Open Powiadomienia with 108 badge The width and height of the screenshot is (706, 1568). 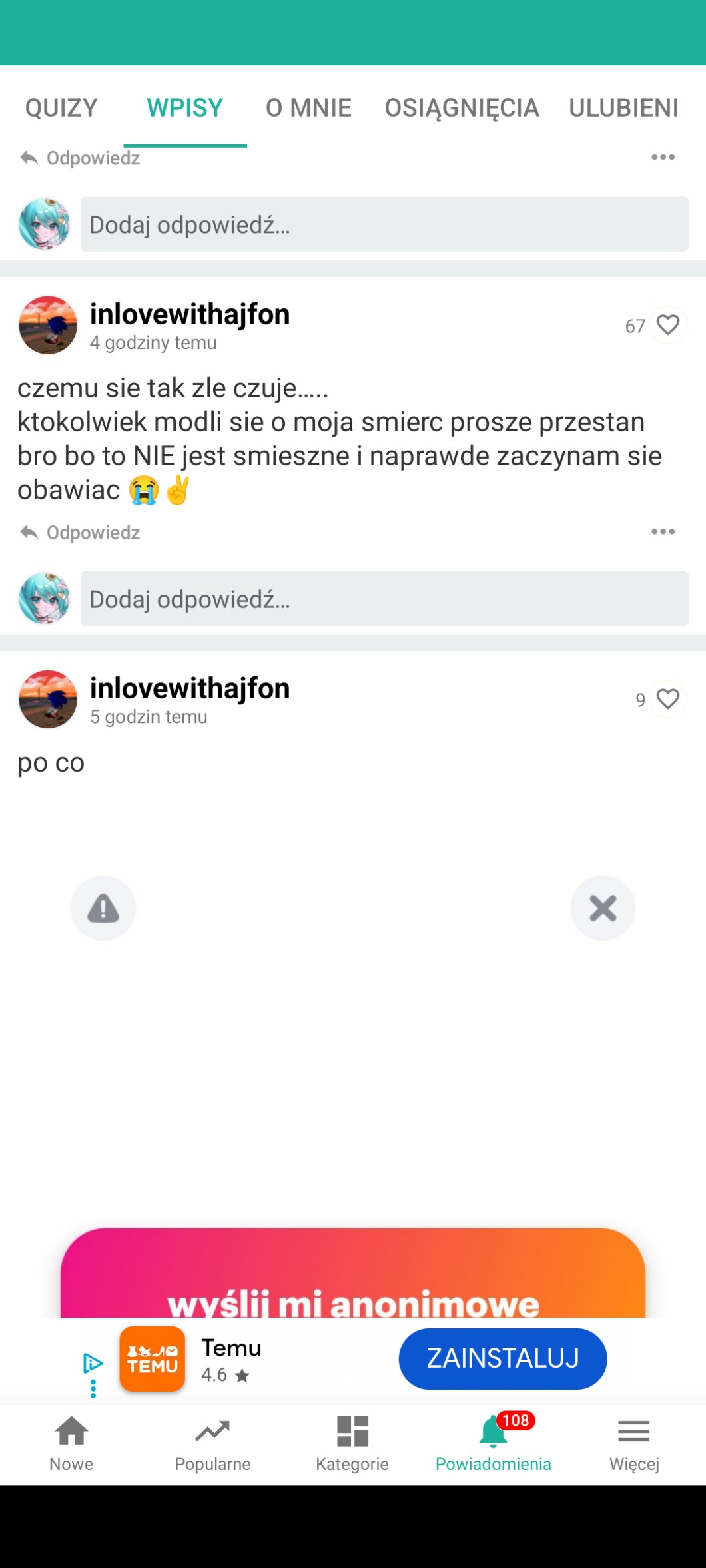[494, 1443]
